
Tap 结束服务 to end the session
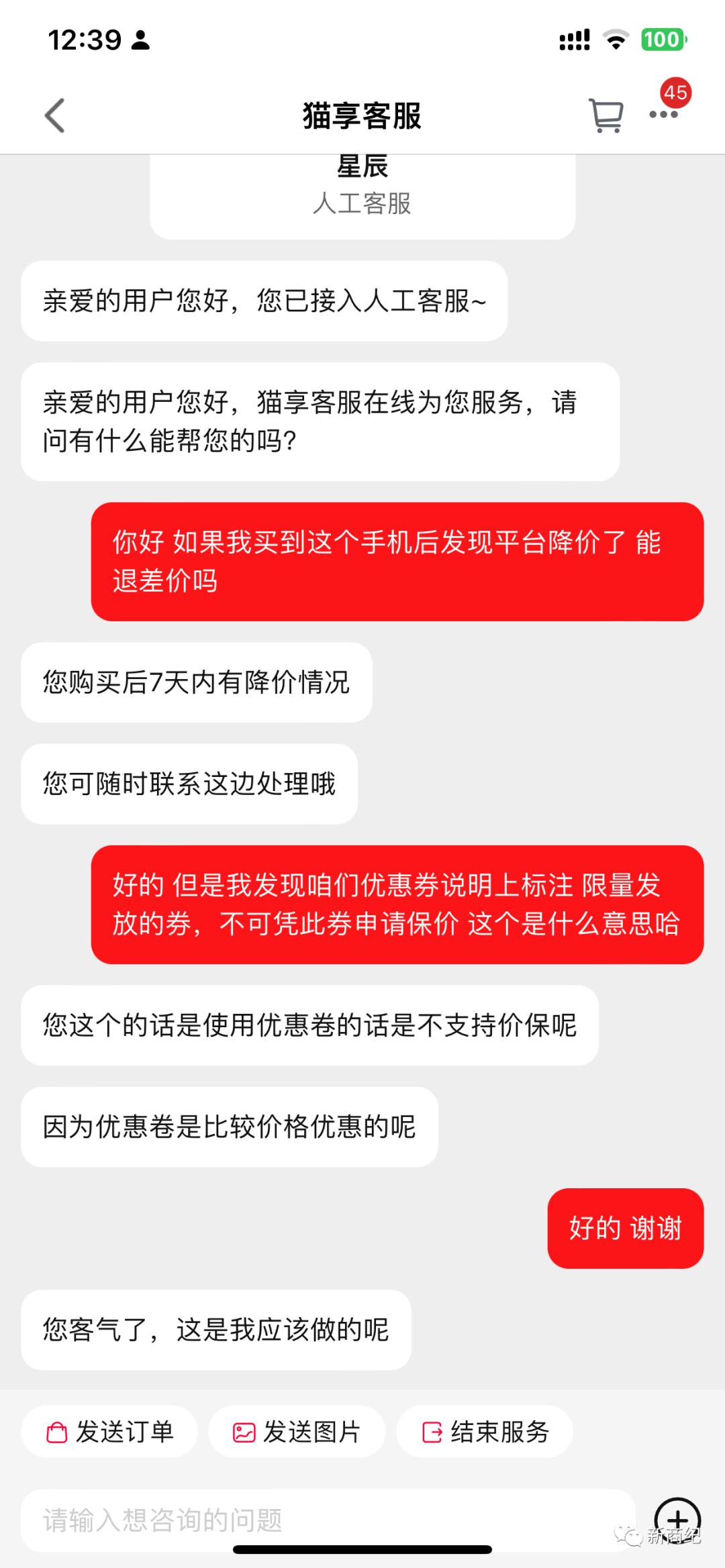pos(485,1430)
